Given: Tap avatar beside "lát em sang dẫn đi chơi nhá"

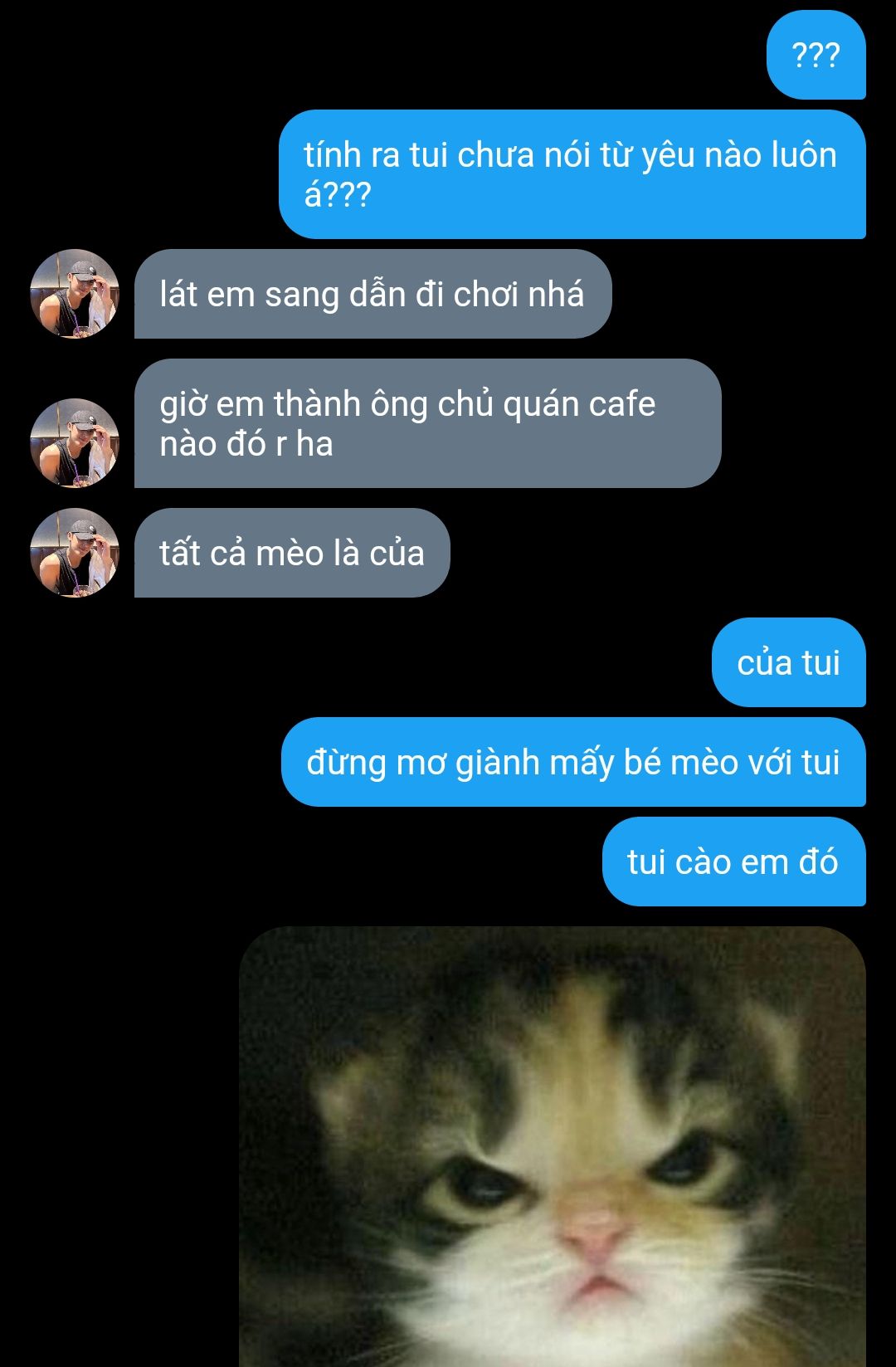Looking at the screenshot, I should pos(75,294).
